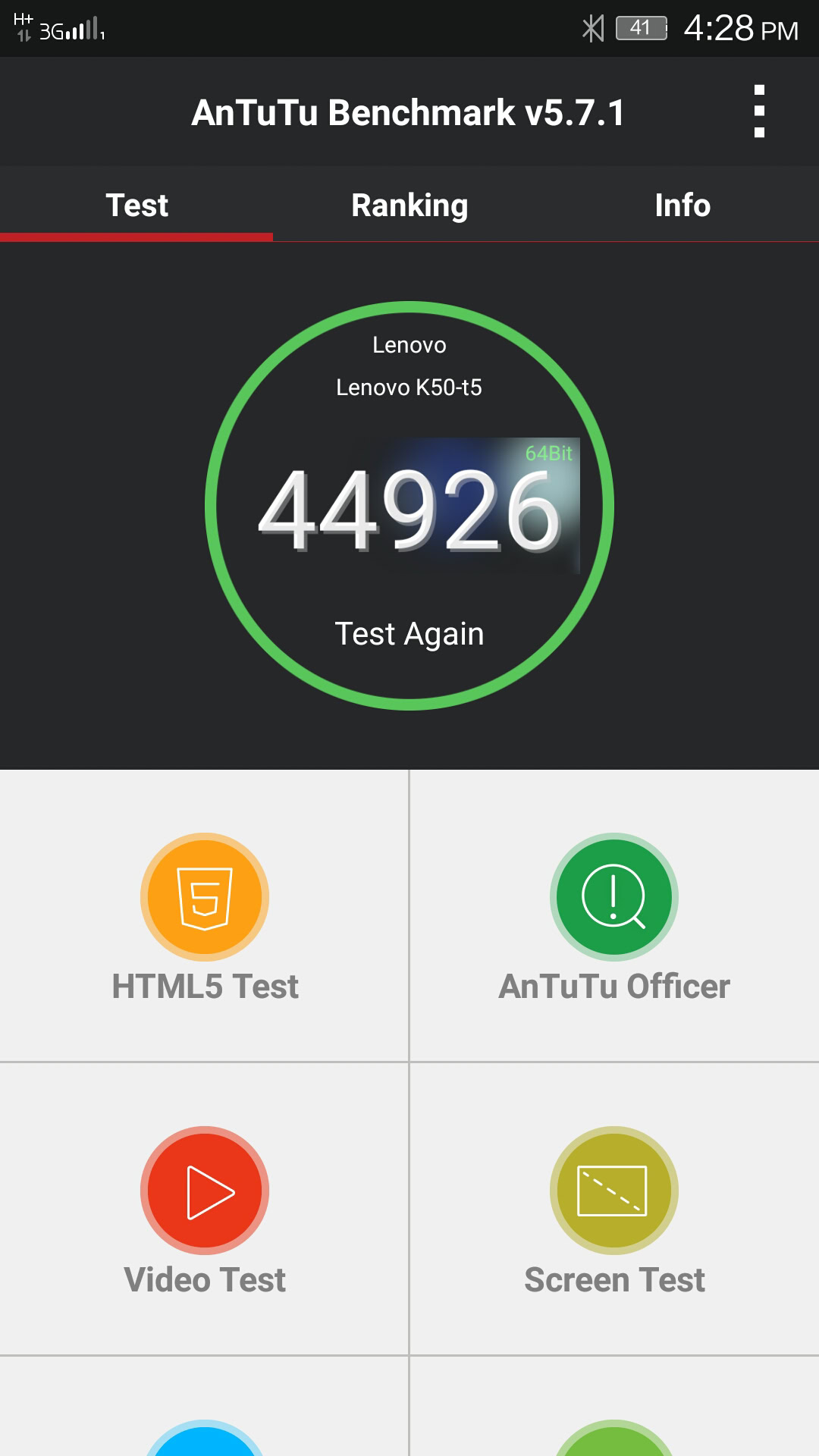Switch to the Info tab
This screenshot has width=819, height=1456.
pos(682,205)
